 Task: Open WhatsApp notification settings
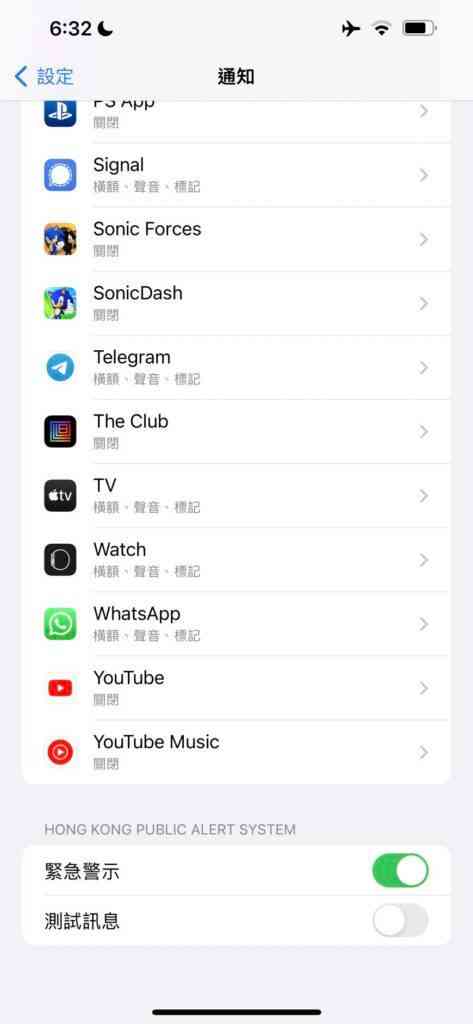coord(236,624)
